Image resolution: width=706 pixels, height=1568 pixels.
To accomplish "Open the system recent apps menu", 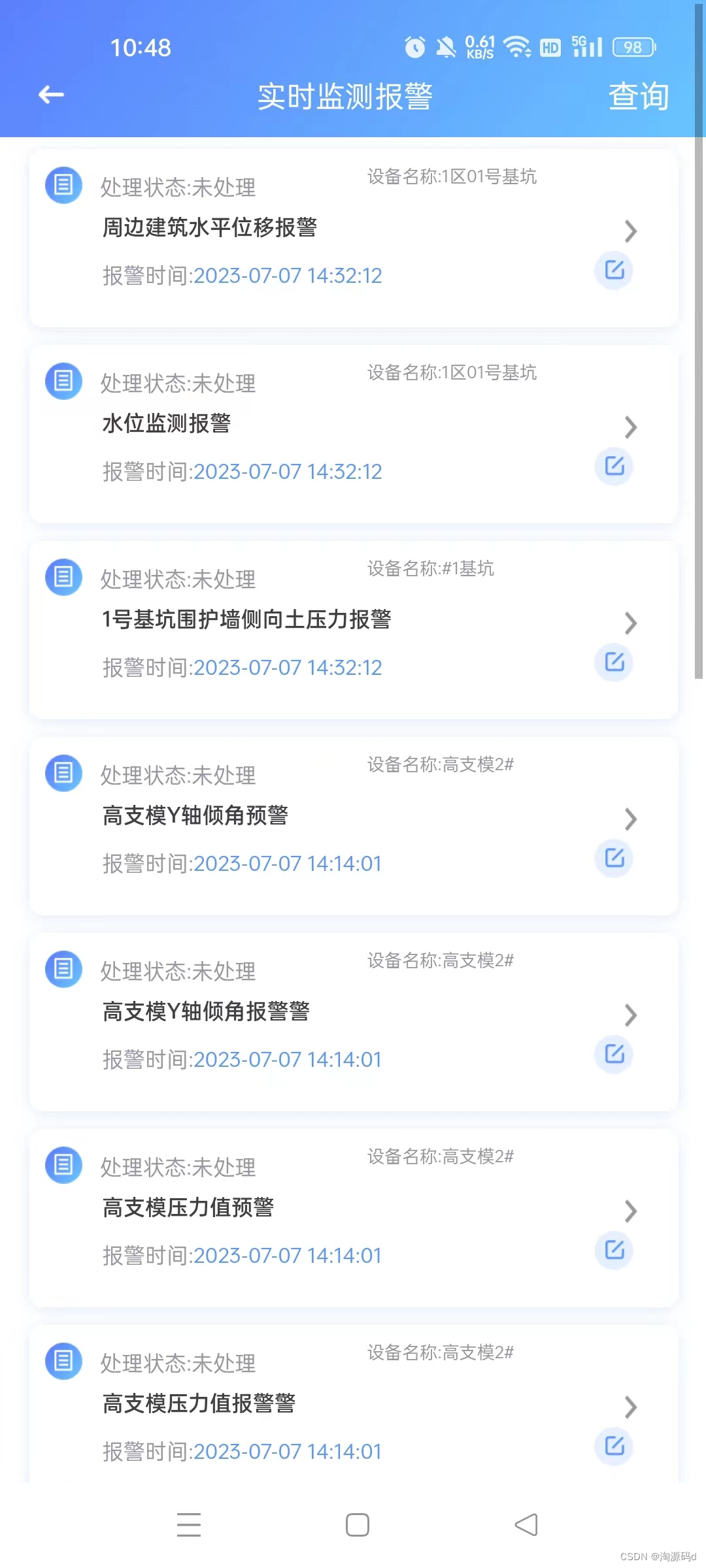I will point(189,1525).
